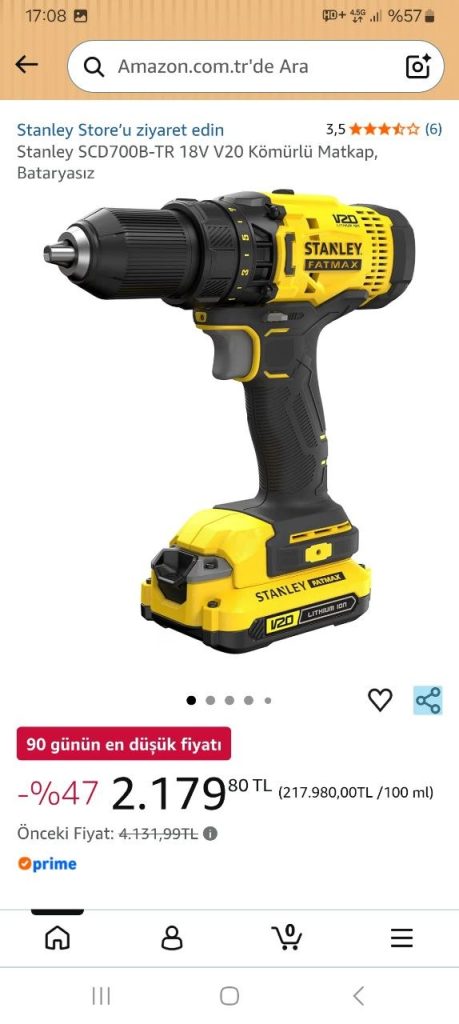459x1024 pixels.
Task: Open camera search in the search bar
Action: (418, 66)
